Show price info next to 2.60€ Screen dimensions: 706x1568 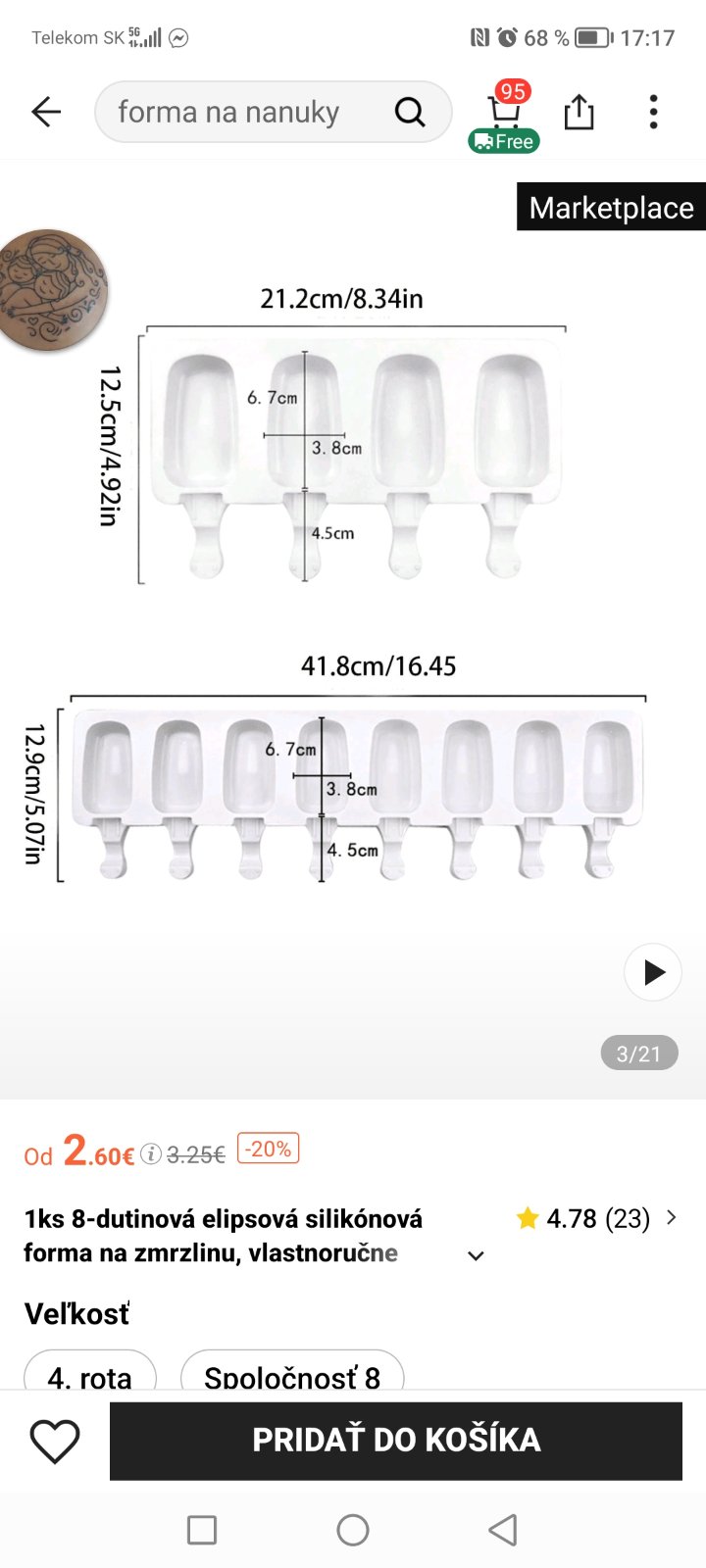click(x=150, y=1153)
